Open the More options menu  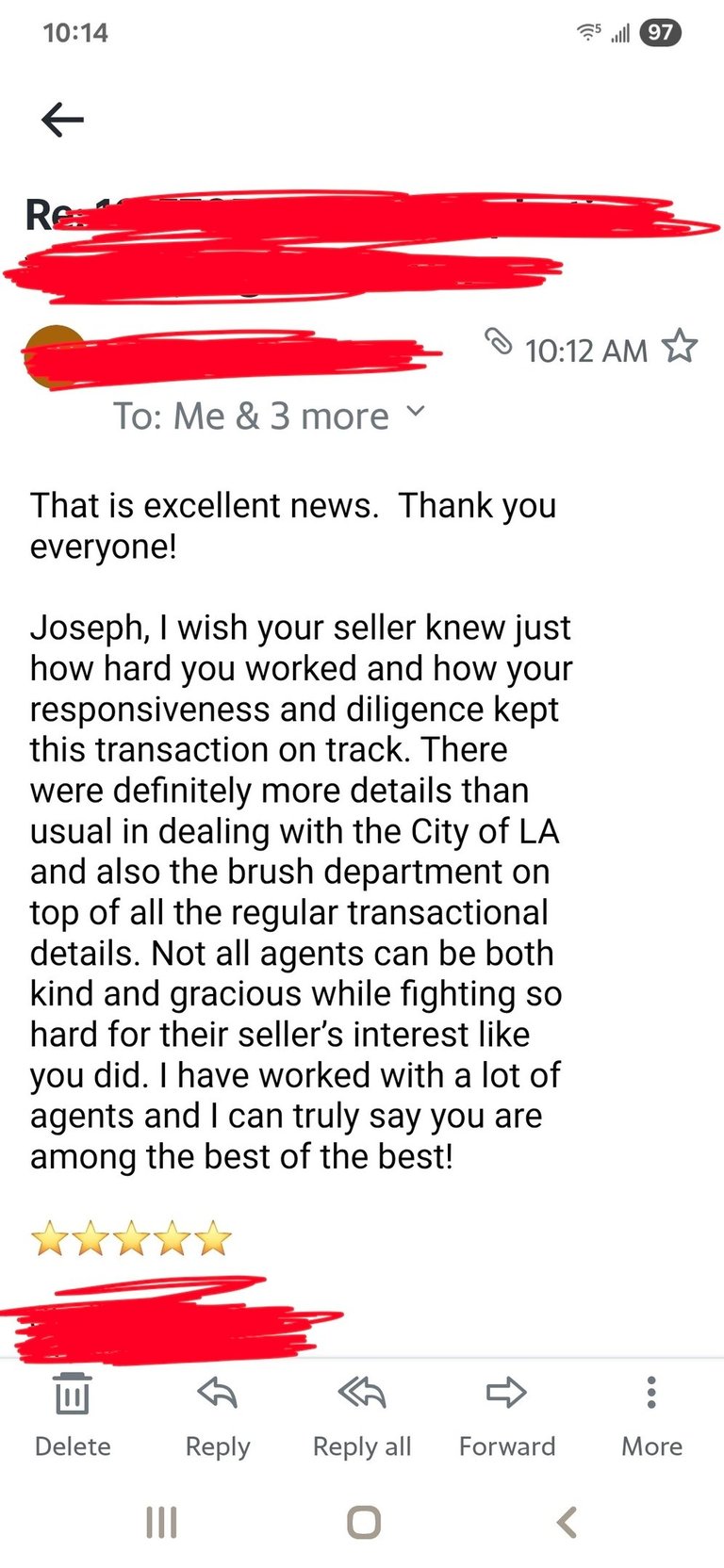pyautogui.click(x=651, y=1415)
